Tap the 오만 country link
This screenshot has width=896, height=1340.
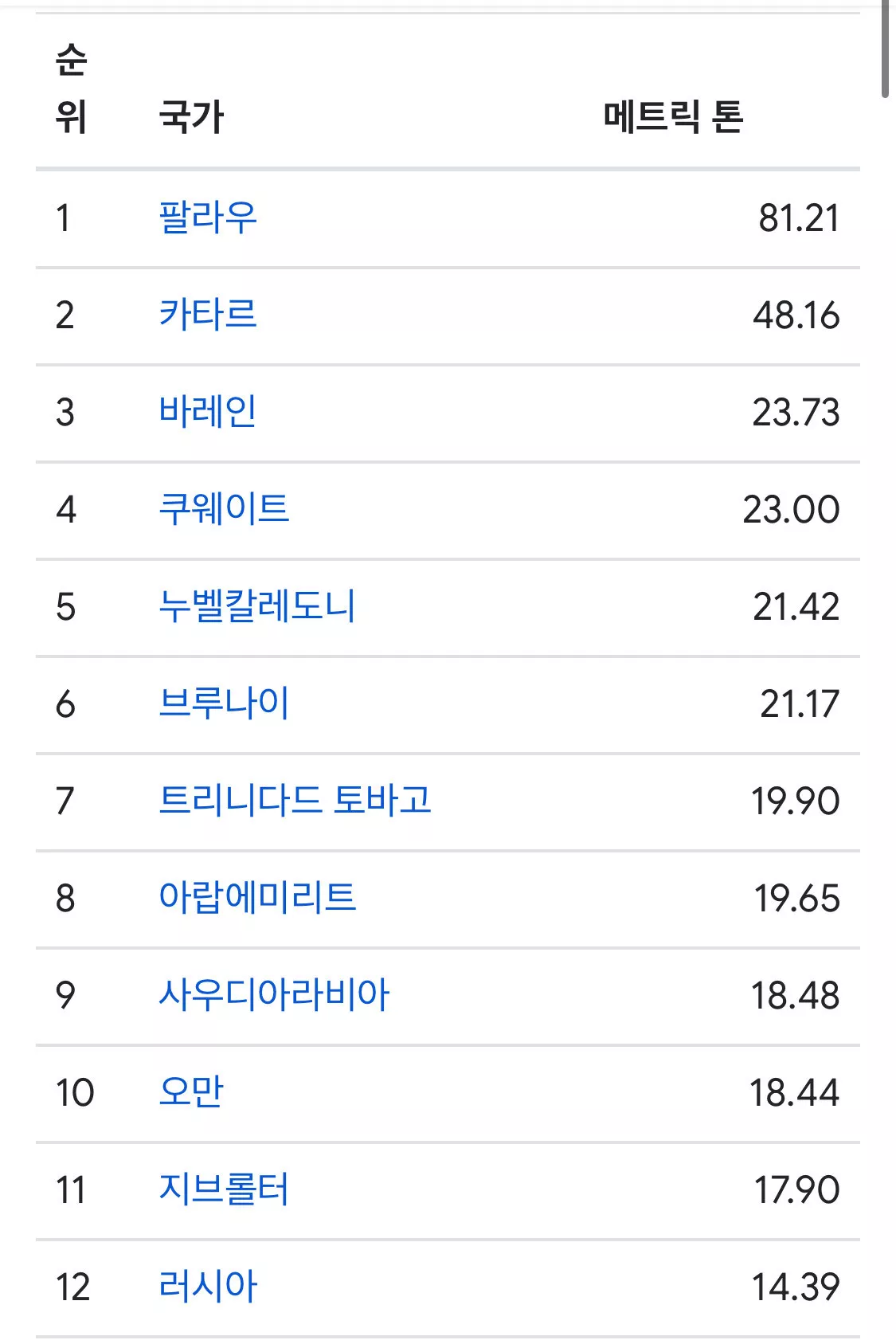191,1092
